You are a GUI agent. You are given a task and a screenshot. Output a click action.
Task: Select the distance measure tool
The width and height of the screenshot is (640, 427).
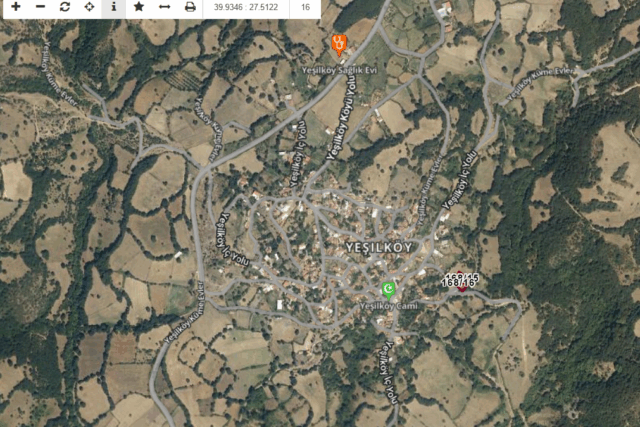point(165,7)
